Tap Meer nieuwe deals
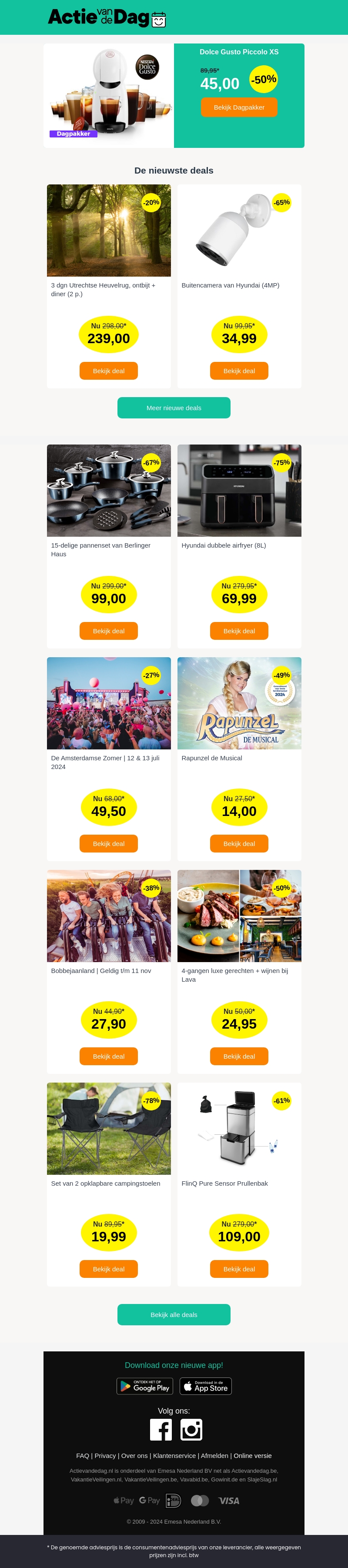The width and height of the screenshot is (348, 1568). click(174, 408)
